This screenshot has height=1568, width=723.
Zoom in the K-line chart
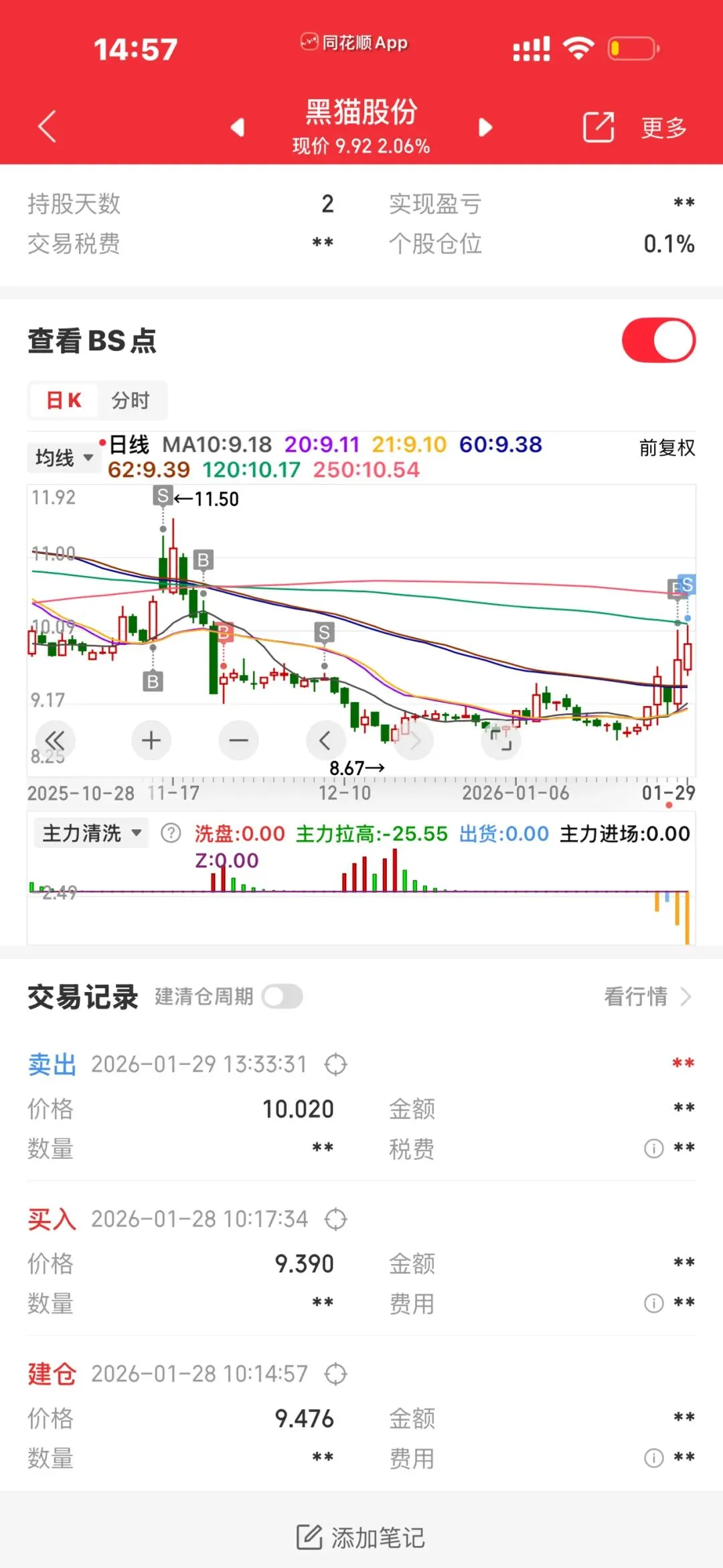click(151, 741)
